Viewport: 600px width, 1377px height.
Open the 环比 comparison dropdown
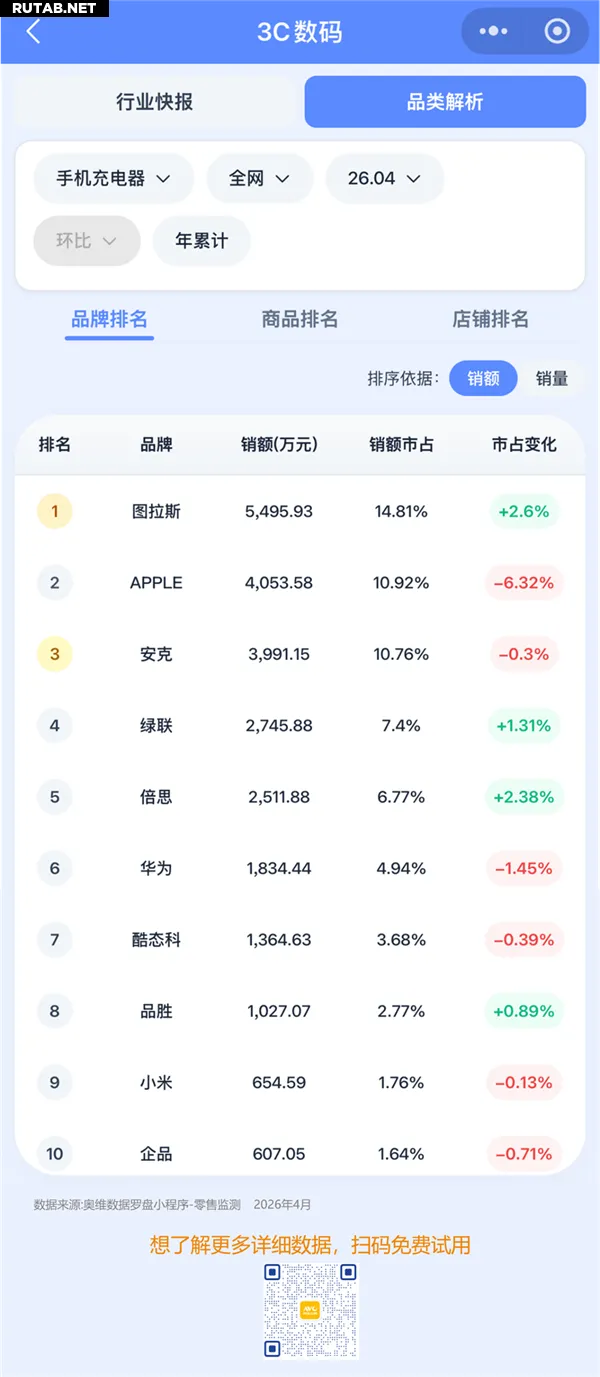click(x=87, y=241)
